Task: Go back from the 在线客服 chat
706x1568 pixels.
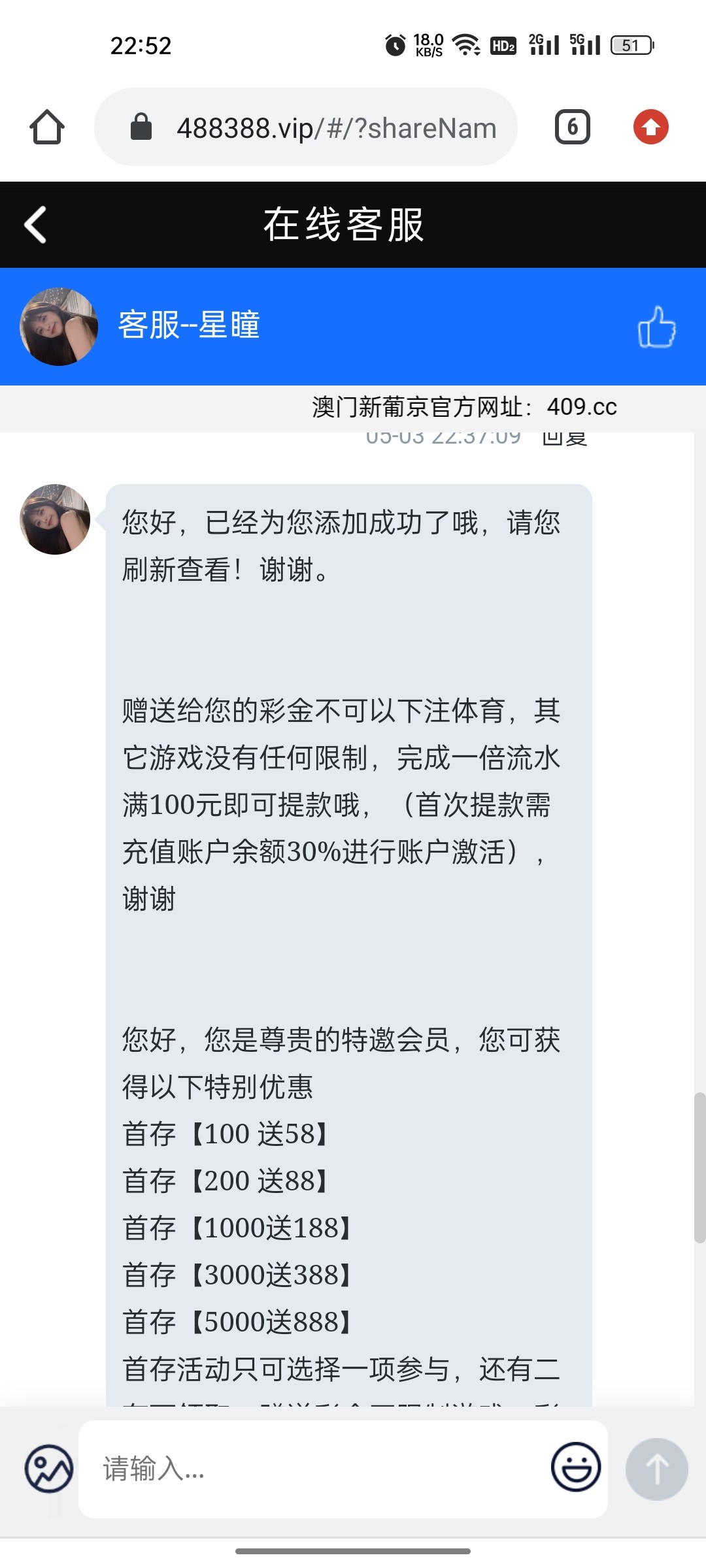Action: click(x=36, y=225)
